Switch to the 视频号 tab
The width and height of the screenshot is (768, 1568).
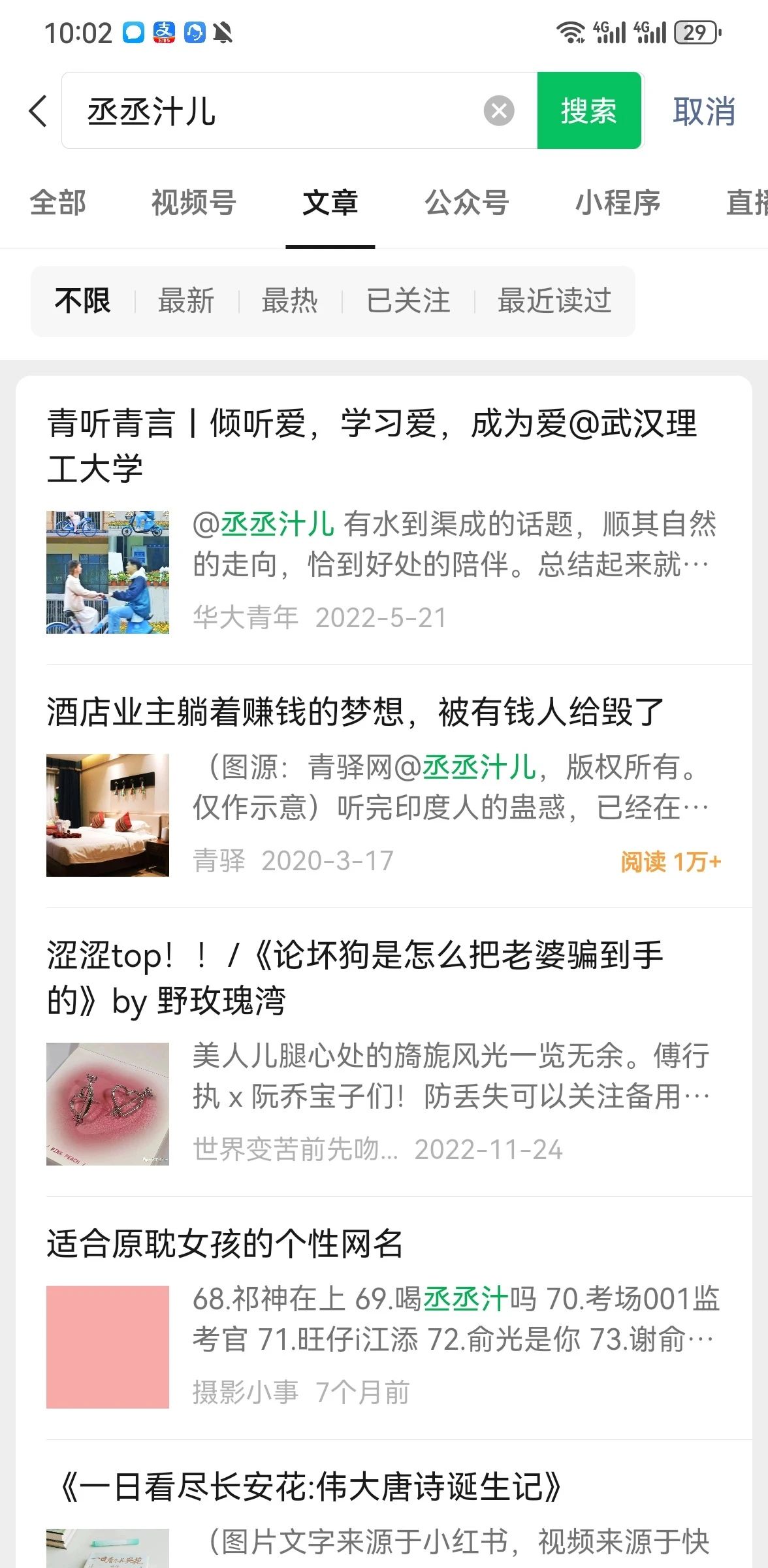tap(193, 203)
